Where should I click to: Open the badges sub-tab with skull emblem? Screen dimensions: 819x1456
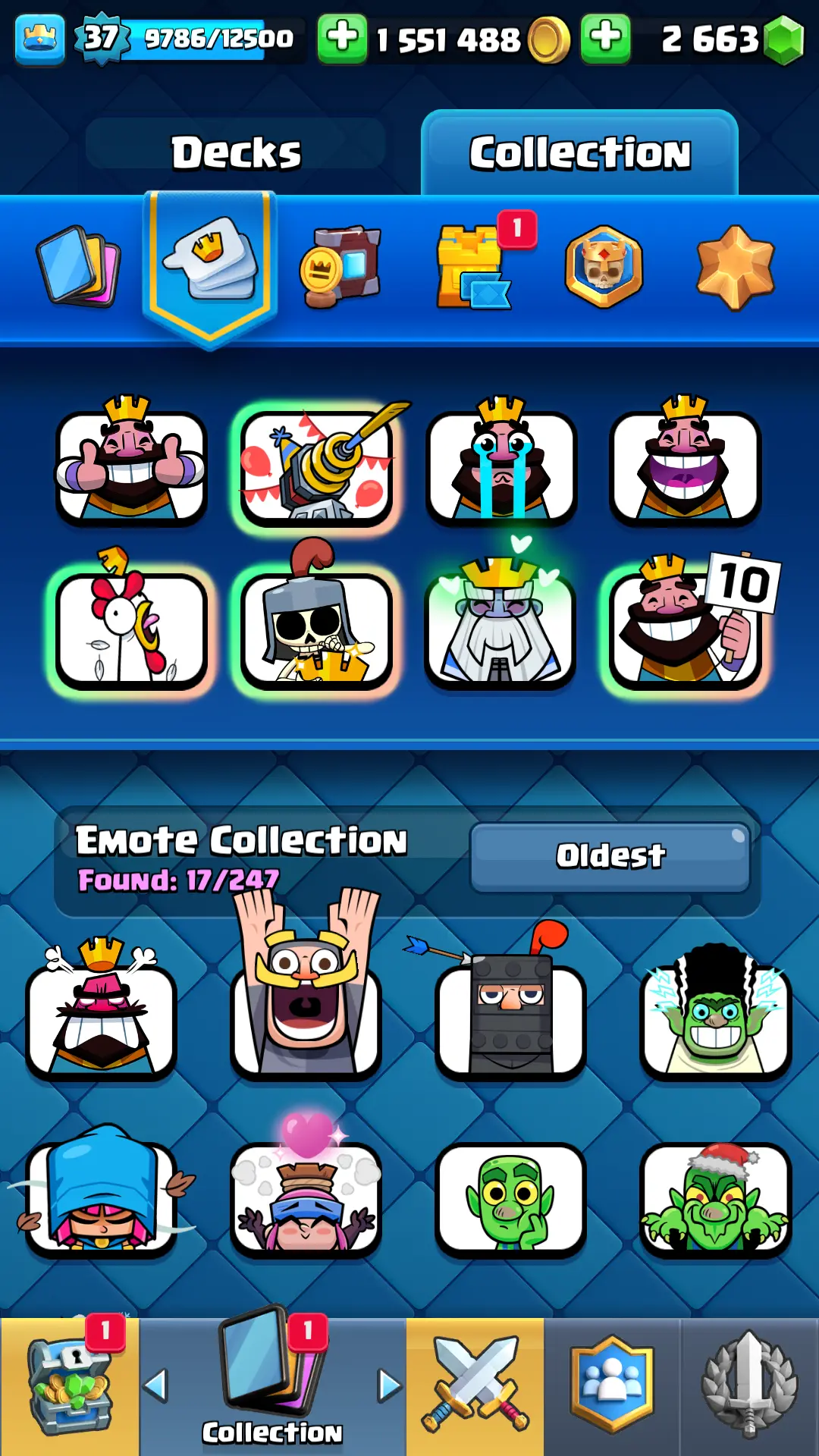click(x=604, y=267)
